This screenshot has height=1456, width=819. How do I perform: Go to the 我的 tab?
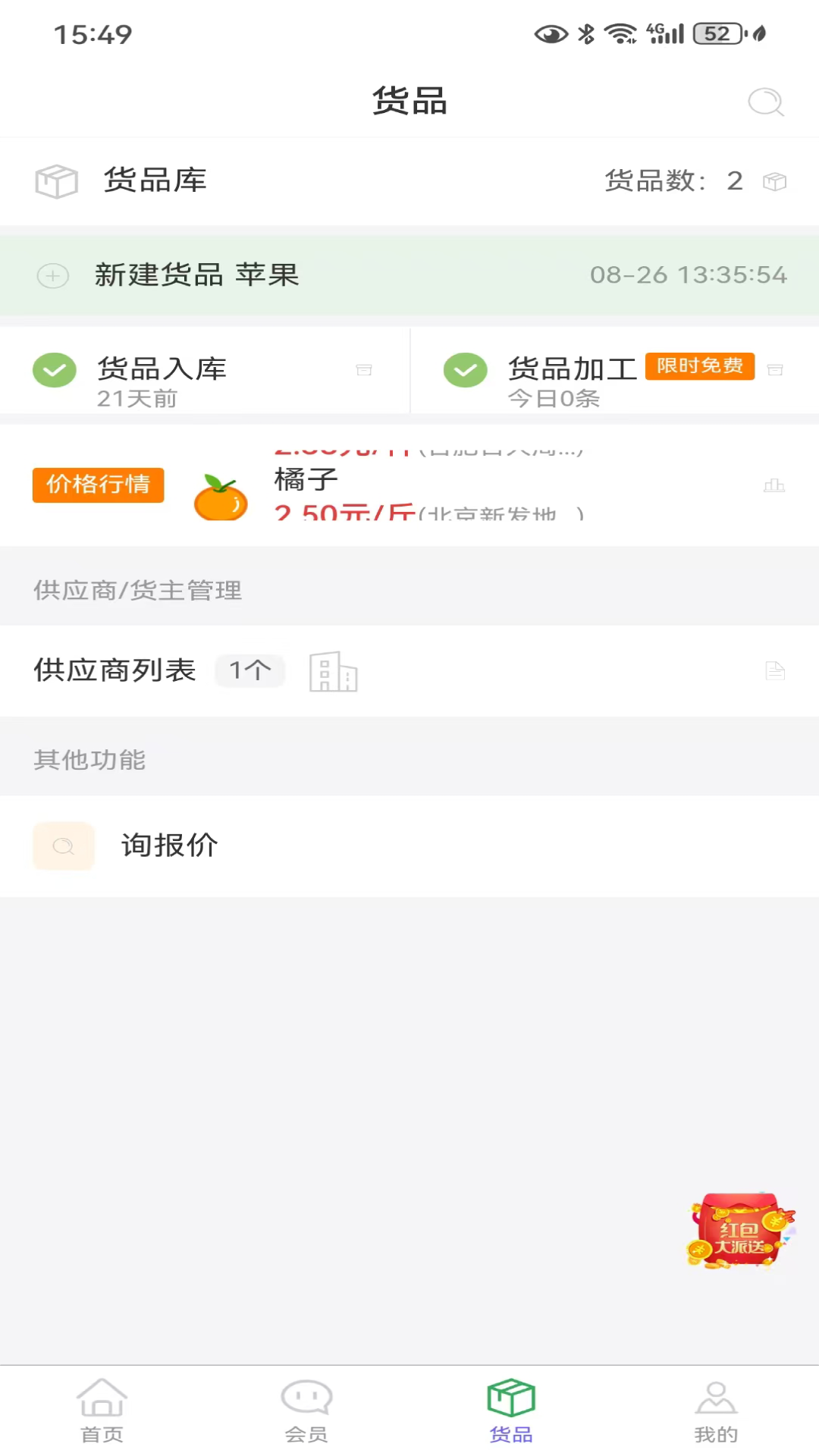(716, 1410)
